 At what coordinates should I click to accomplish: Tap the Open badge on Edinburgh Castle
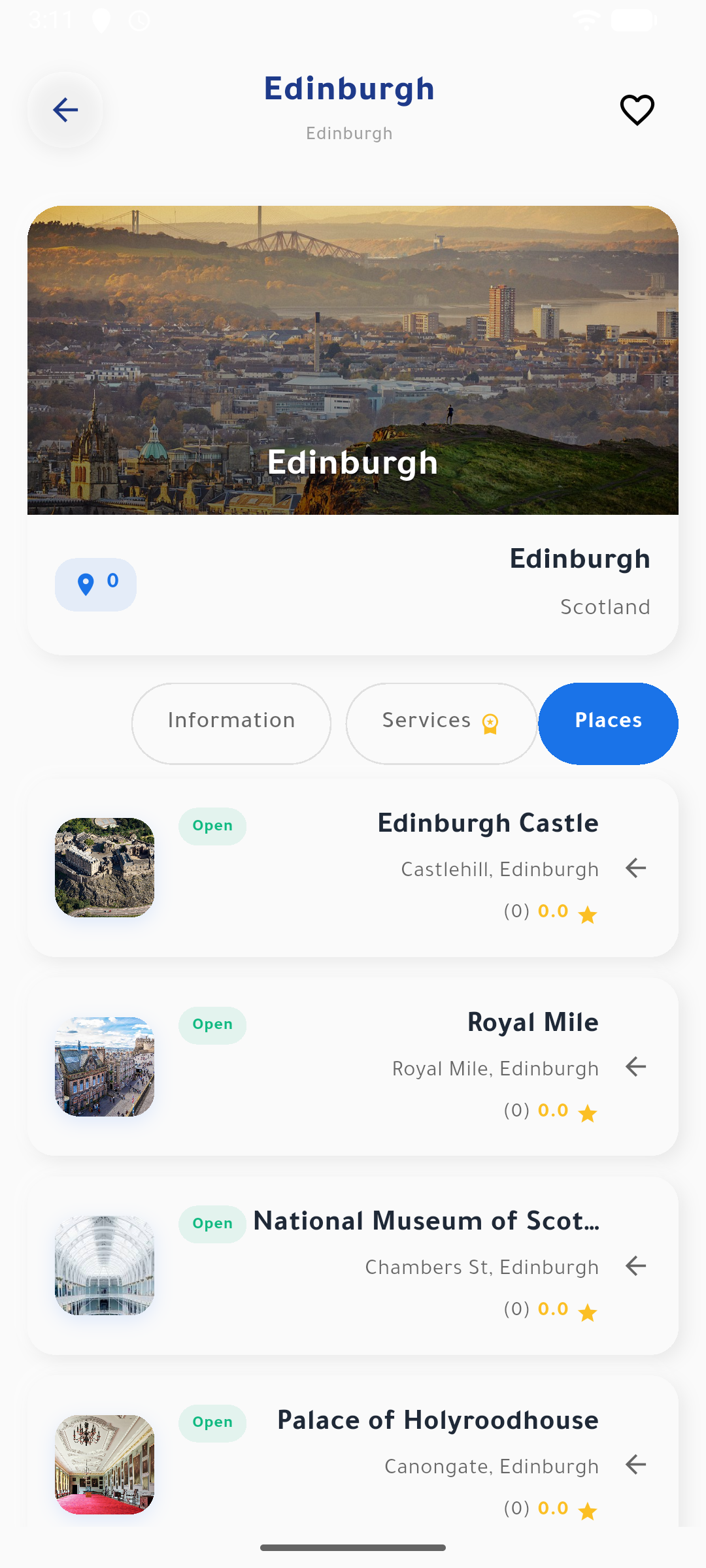point(212,826)
